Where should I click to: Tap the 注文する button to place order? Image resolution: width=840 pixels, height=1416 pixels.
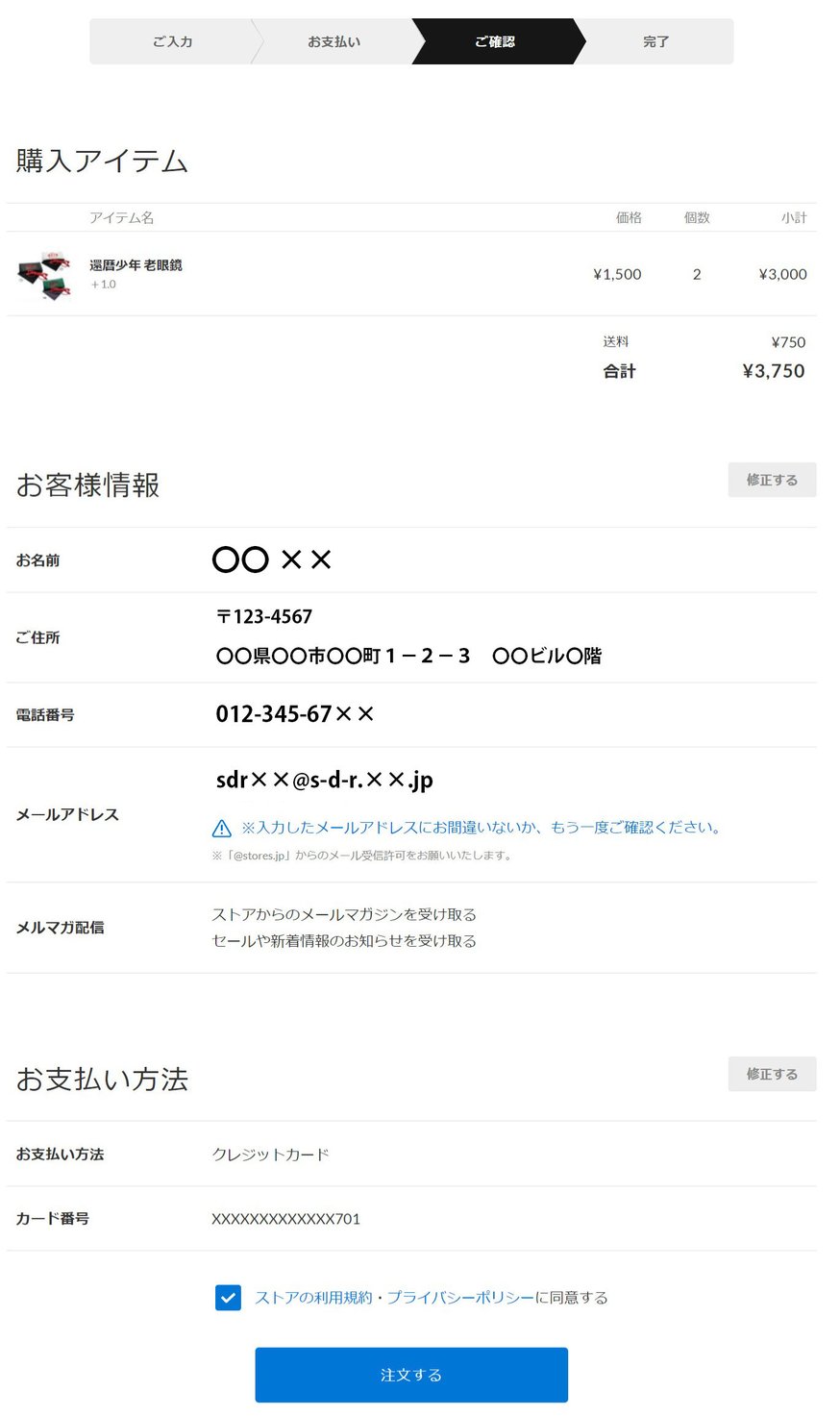click(411, 1375)
